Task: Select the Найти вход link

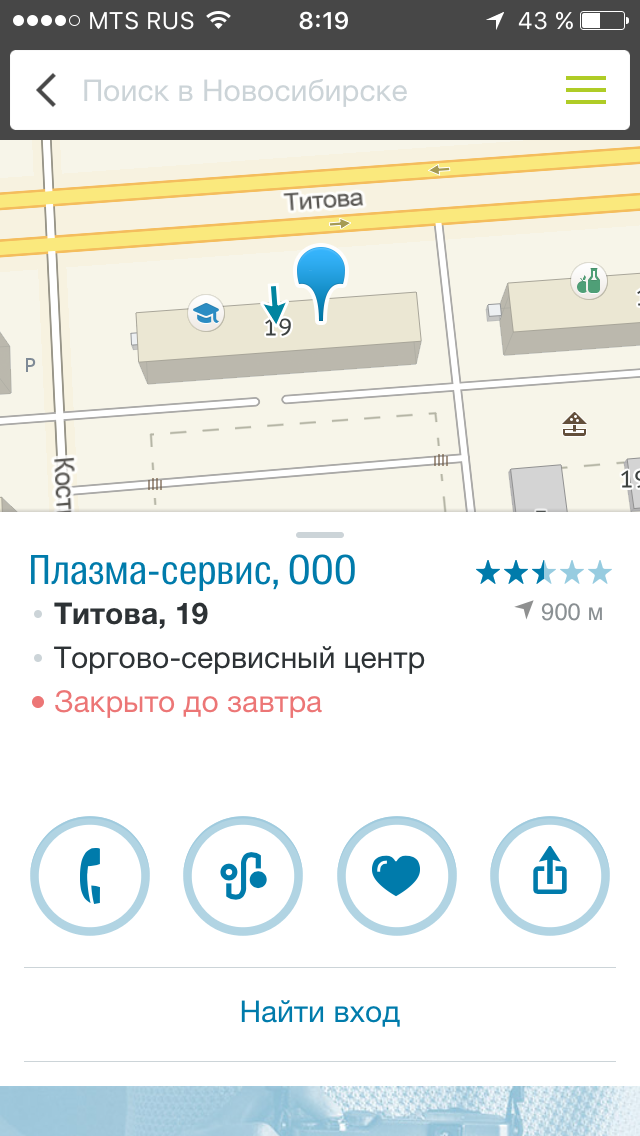Action: [320, 1013]
